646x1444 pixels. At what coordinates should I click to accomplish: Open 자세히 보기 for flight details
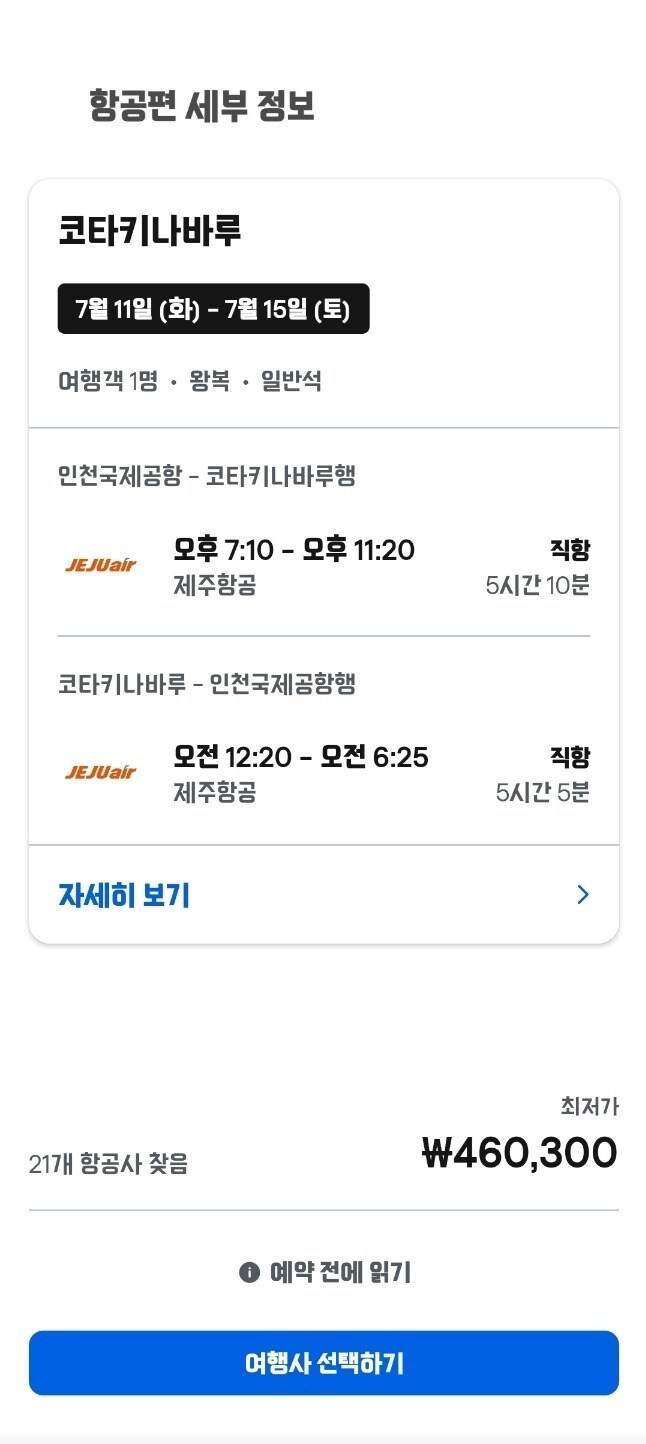(324, 894)
